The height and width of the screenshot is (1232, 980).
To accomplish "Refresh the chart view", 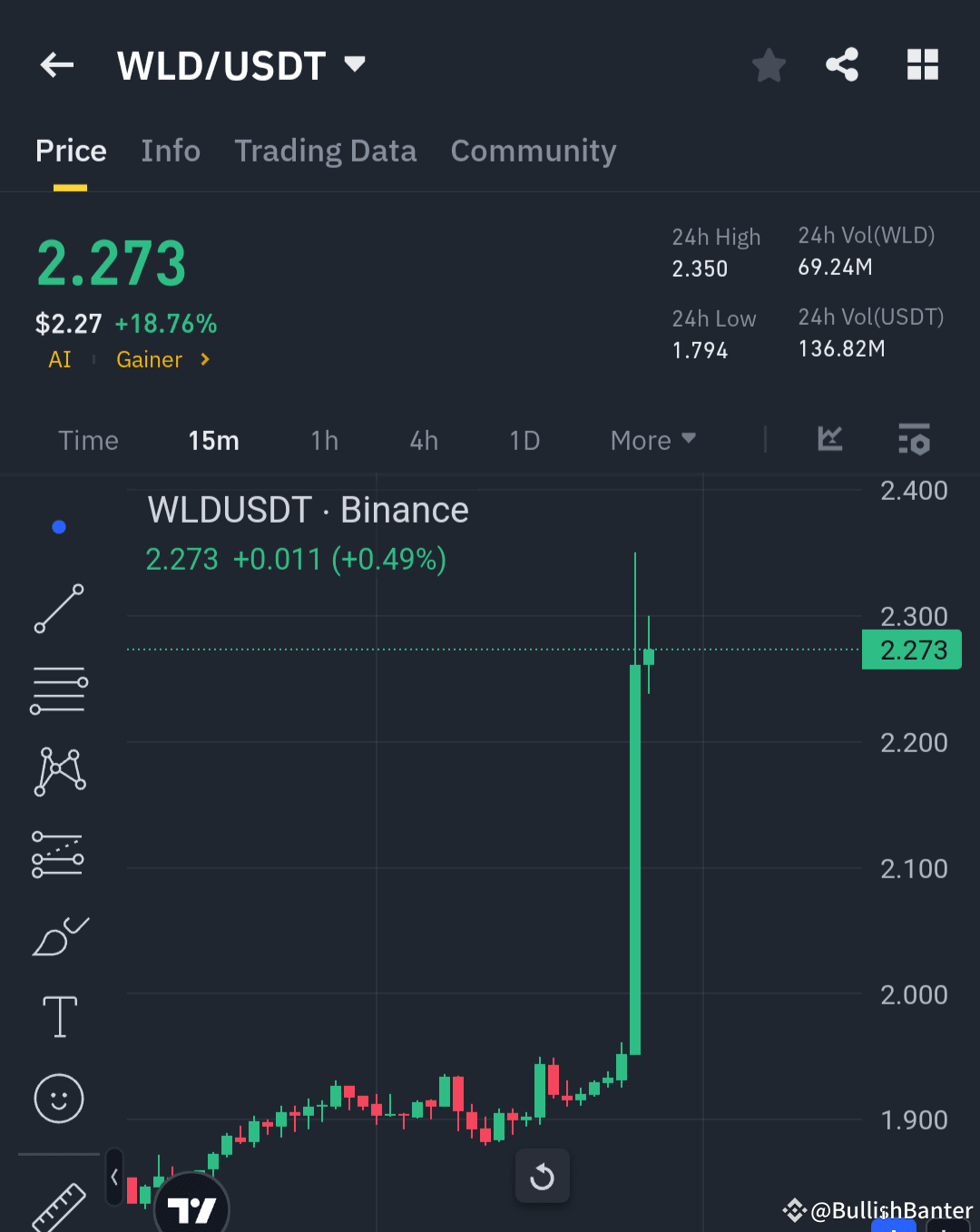I will coord(543,1176).
